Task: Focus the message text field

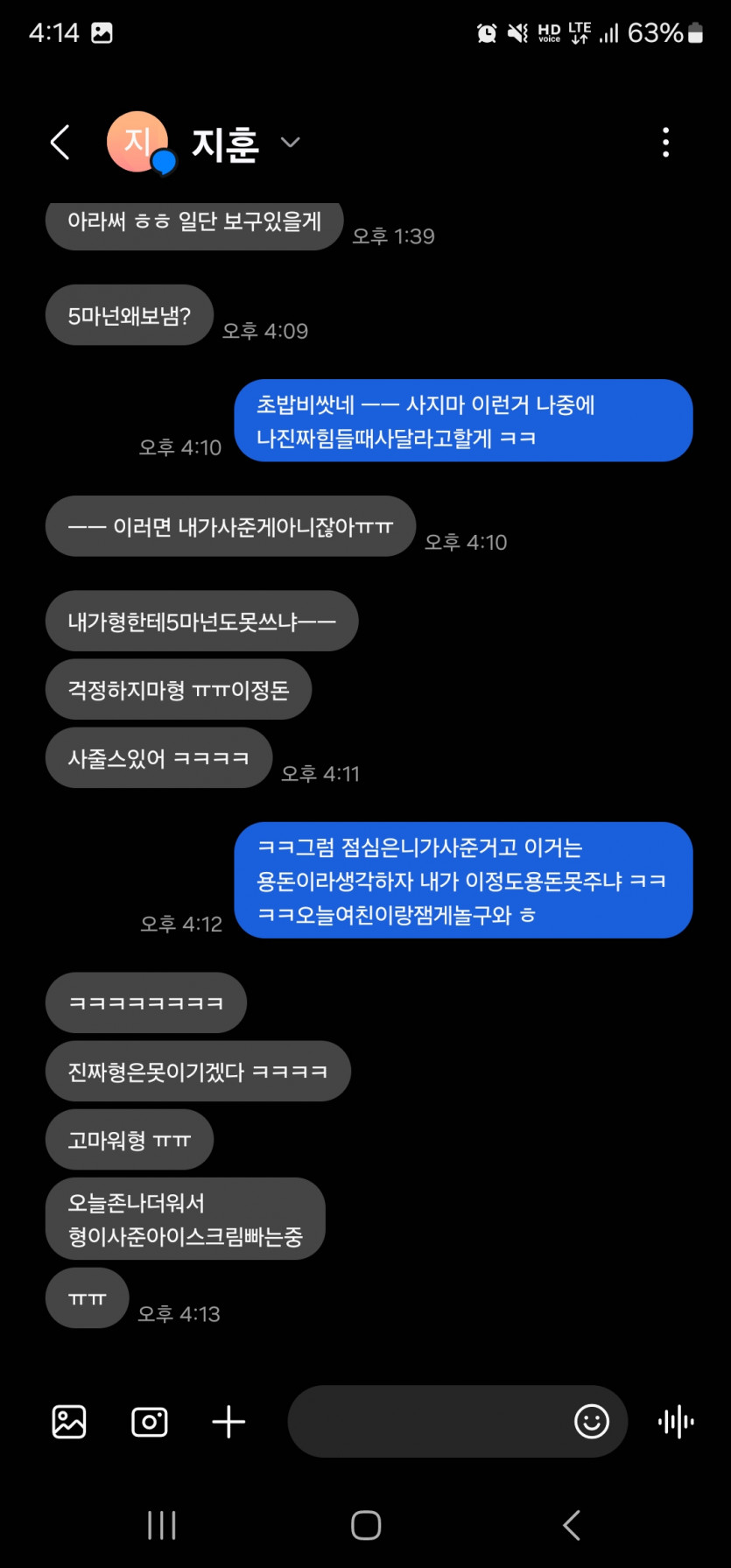Action: (x=429, y=1422)
